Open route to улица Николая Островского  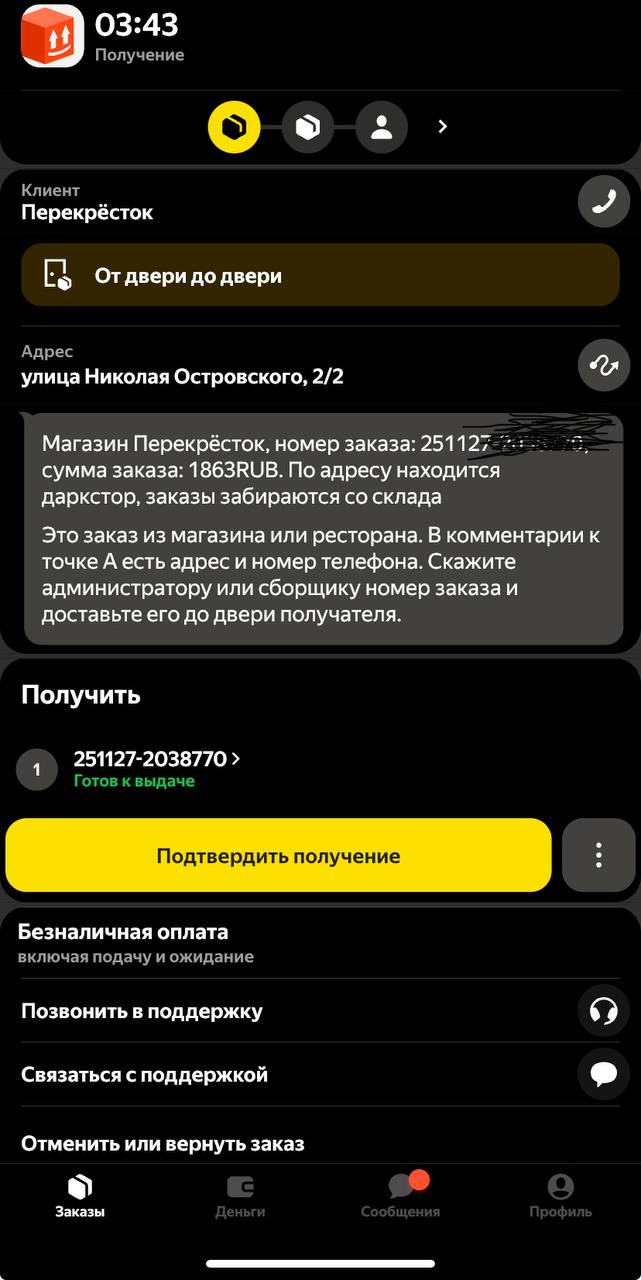pos(603,365)
